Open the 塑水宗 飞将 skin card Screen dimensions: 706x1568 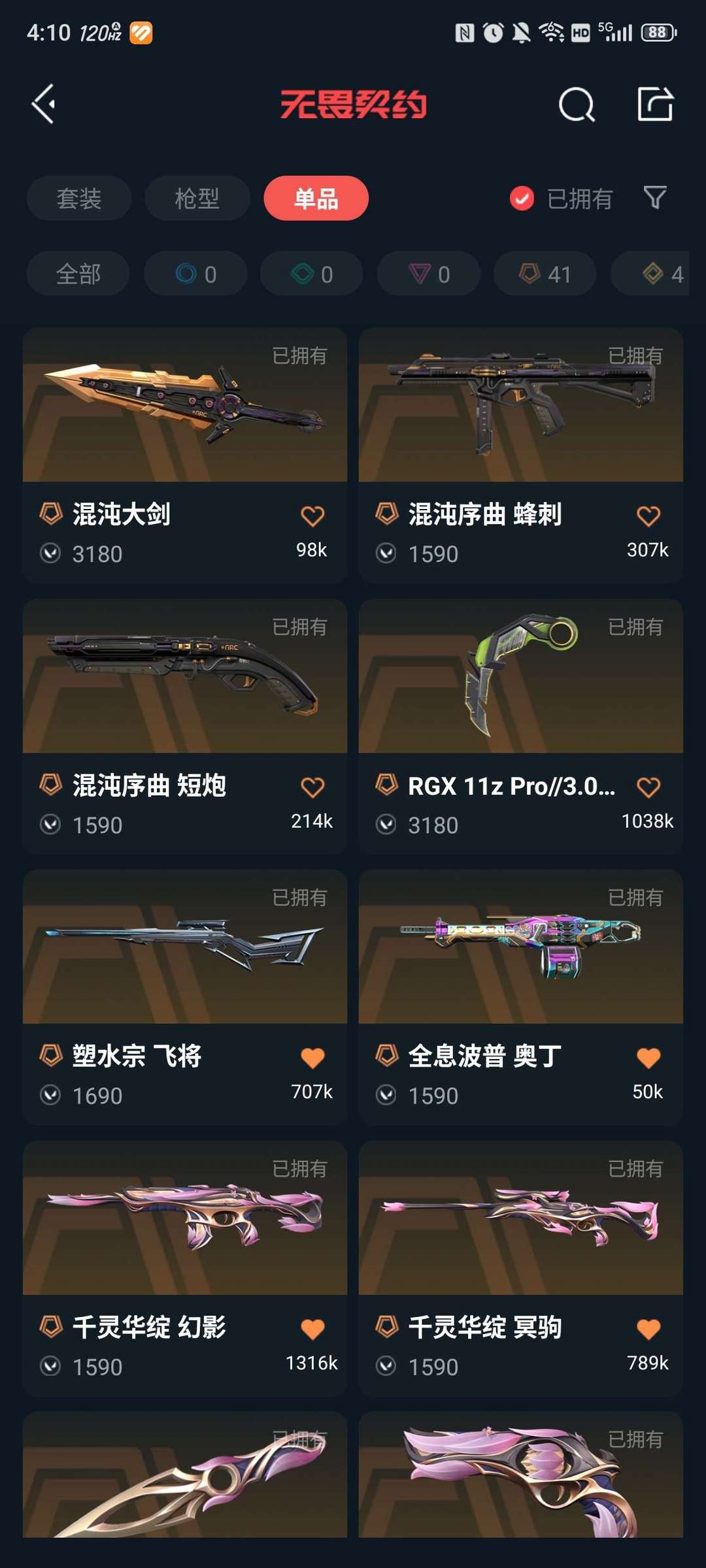click(184, 947)
